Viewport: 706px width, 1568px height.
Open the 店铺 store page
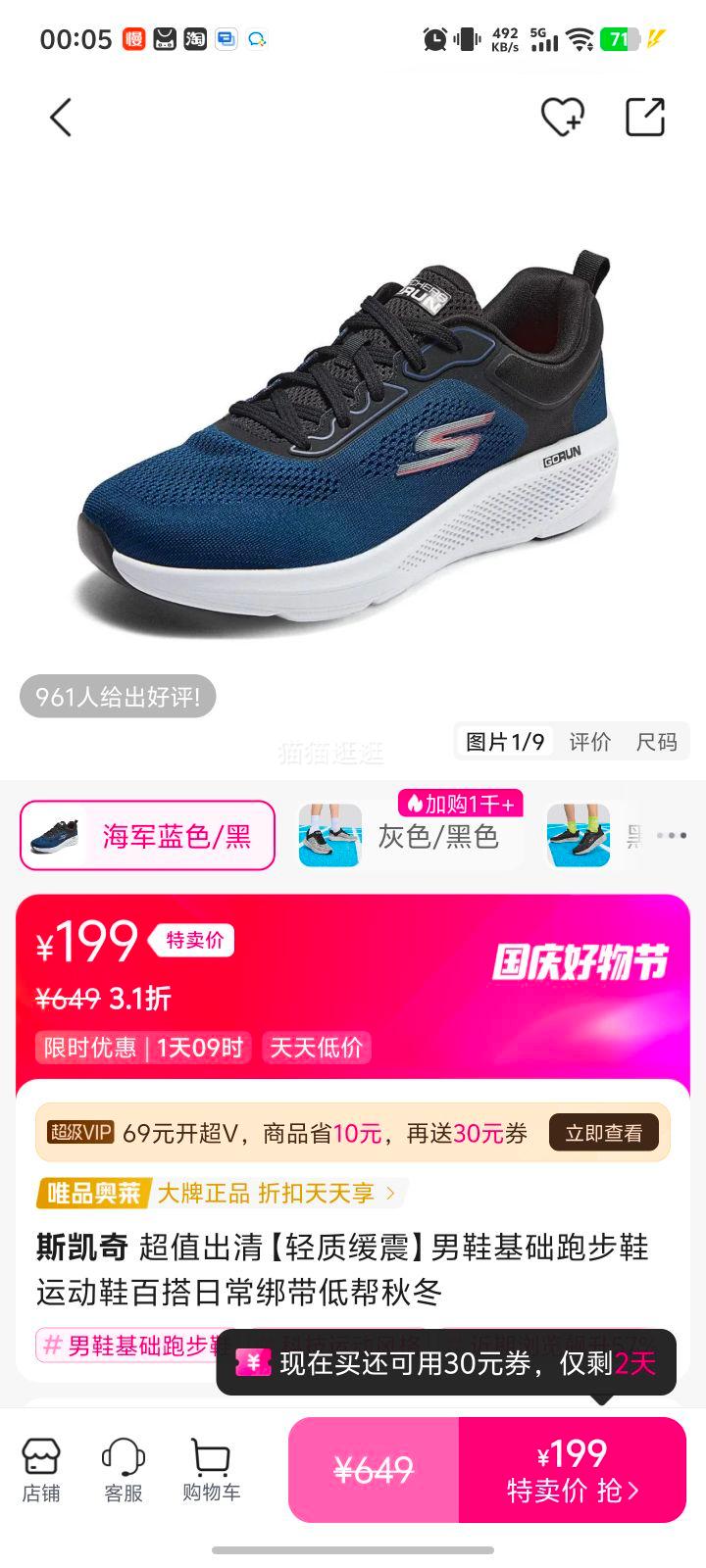[41, 1470]
